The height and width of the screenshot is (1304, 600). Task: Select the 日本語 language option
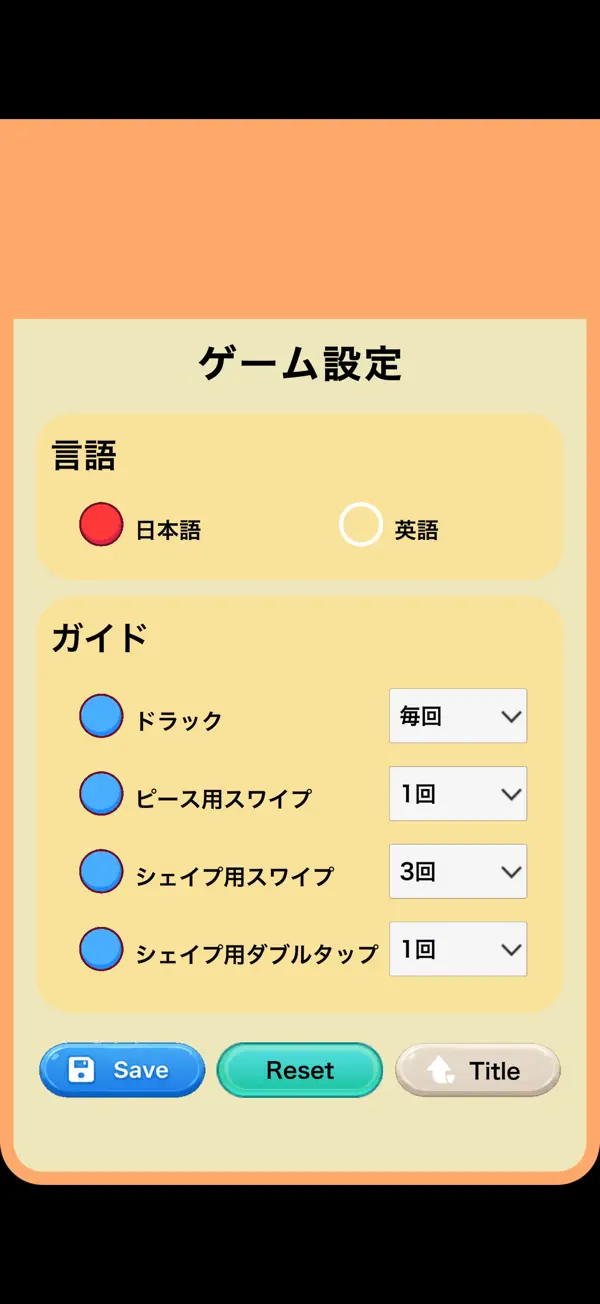[x=101, y=525]
